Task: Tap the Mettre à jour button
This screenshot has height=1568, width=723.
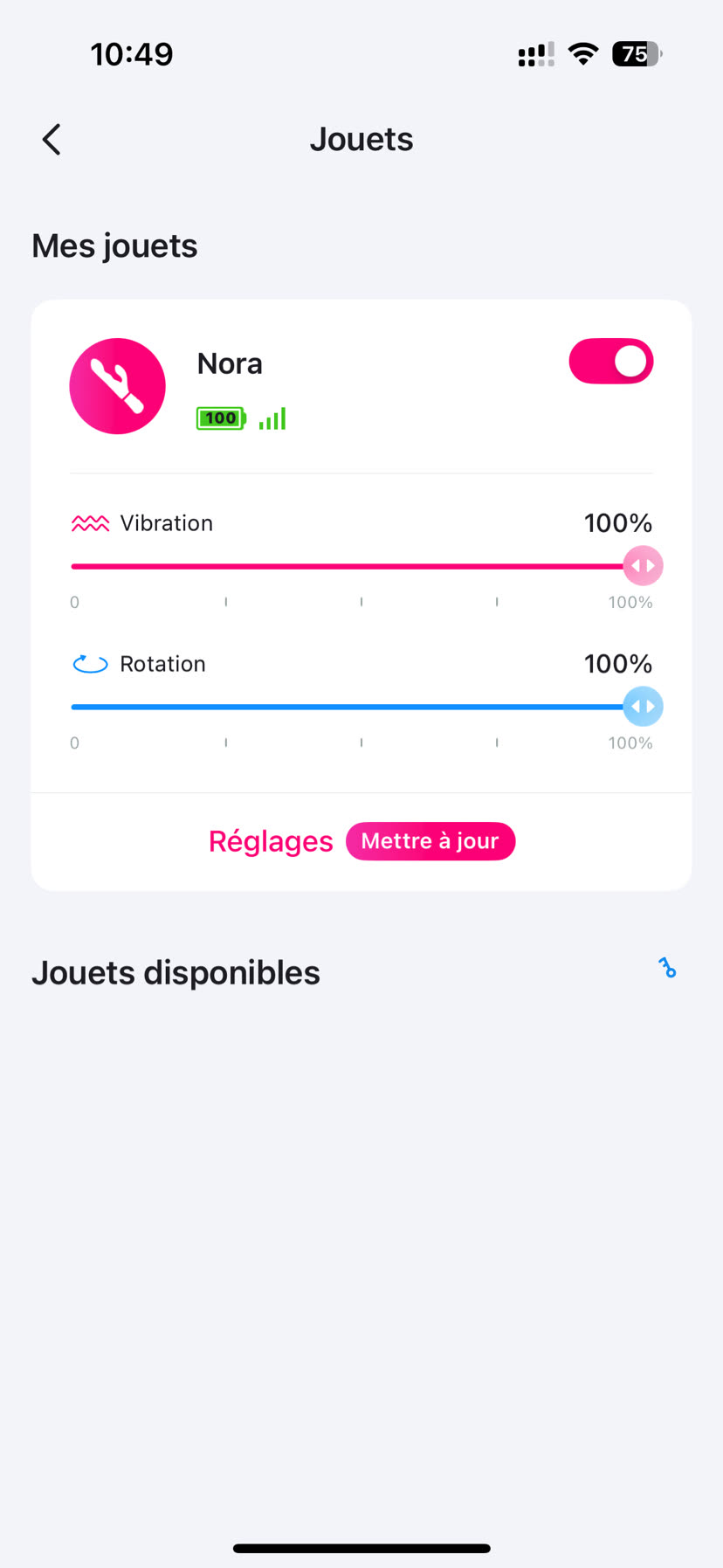Action: [x=430, y=841]
